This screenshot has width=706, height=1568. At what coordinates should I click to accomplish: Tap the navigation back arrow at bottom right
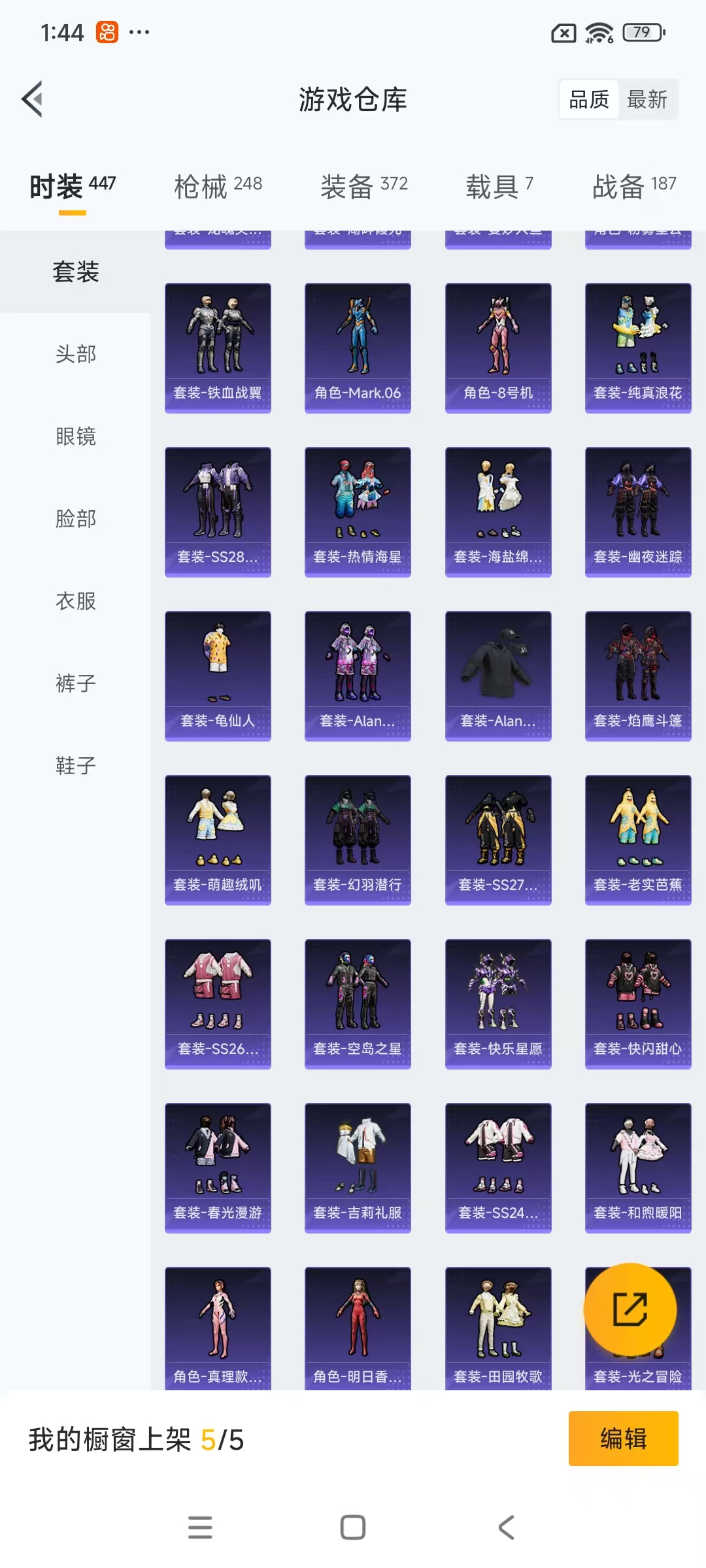pyautogui.click(x=505, y=1529)
